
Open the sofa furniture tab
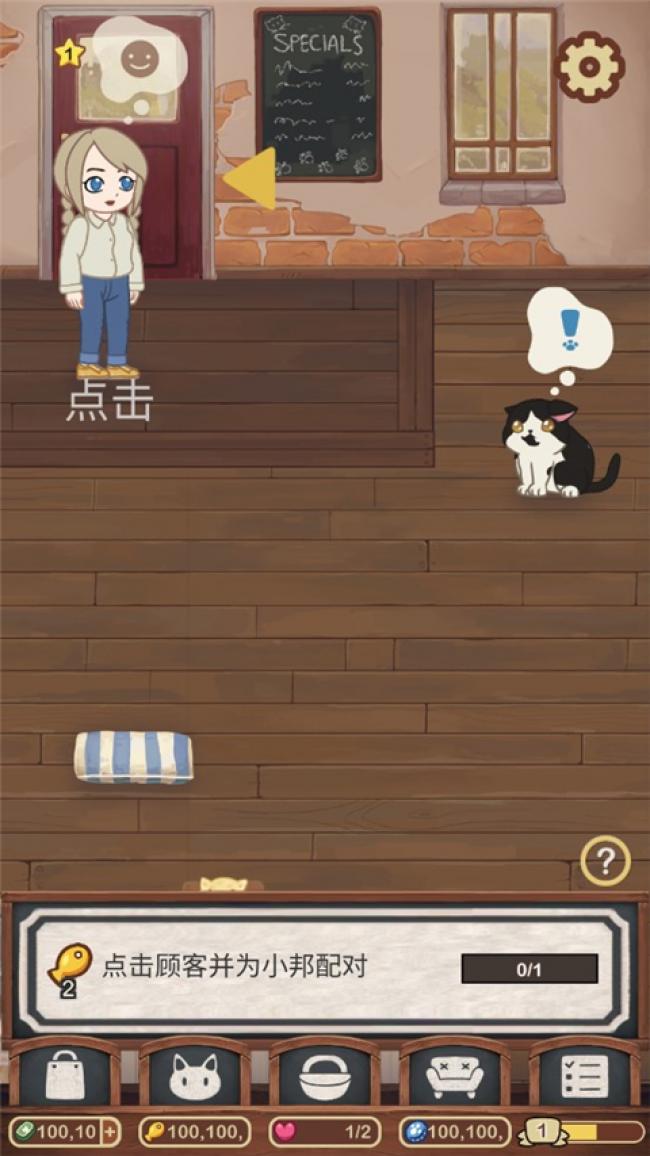(x=455, y=1077)
